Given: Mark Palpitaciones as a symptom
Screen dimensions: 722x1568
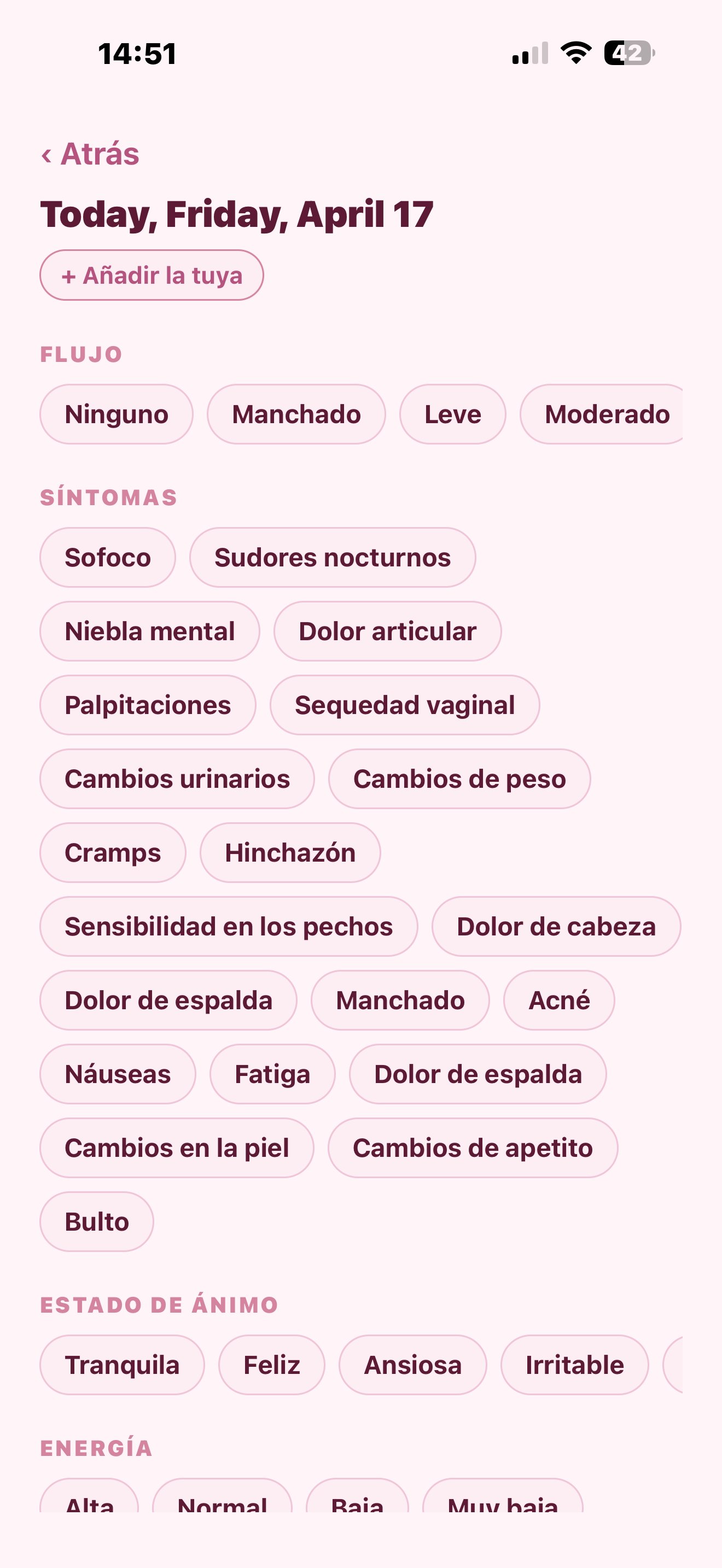Looking at the screenshot, I should coord(148,705).
